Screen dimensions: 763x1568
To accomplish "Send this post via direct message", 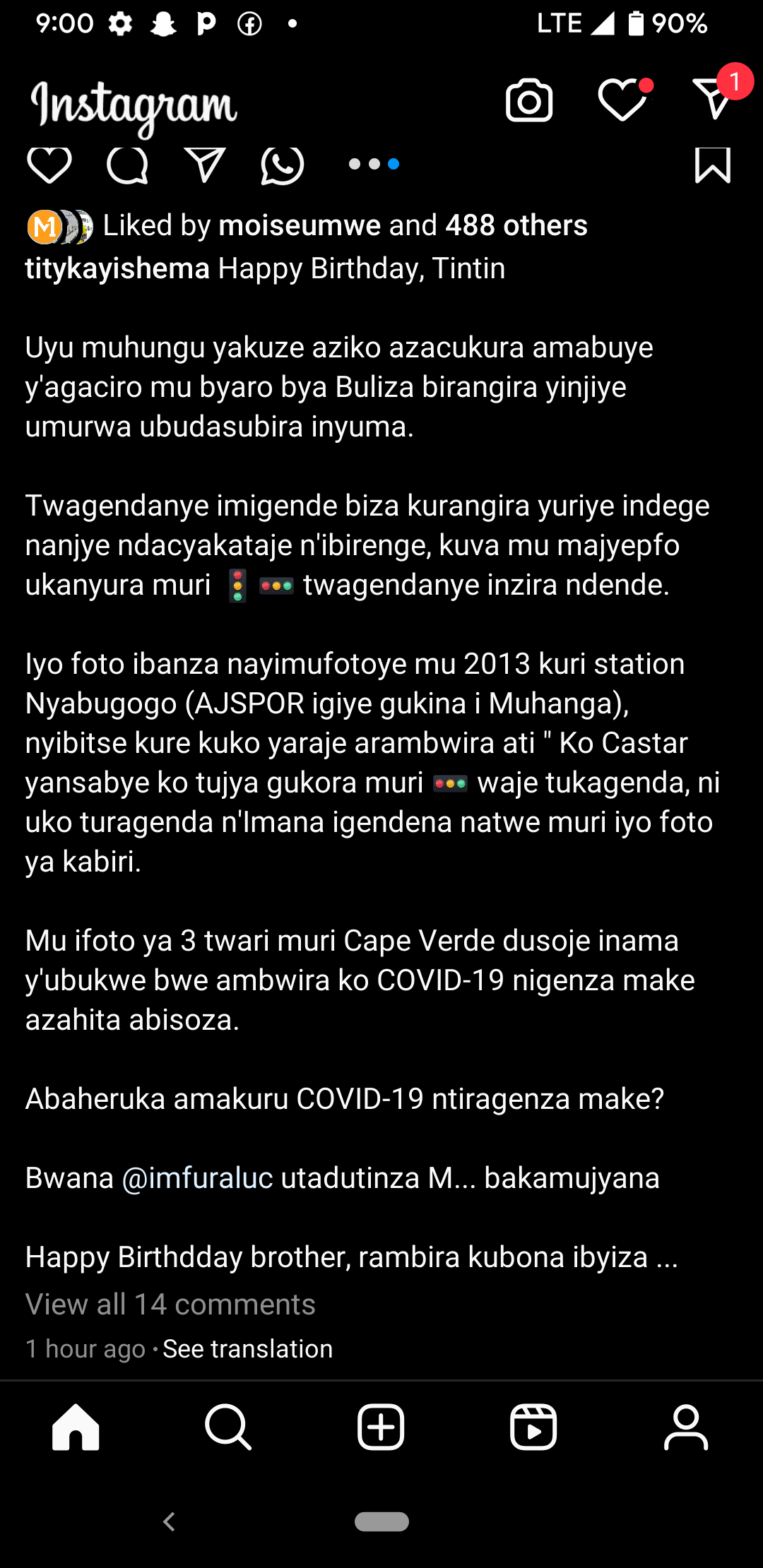I will (205, 165).
